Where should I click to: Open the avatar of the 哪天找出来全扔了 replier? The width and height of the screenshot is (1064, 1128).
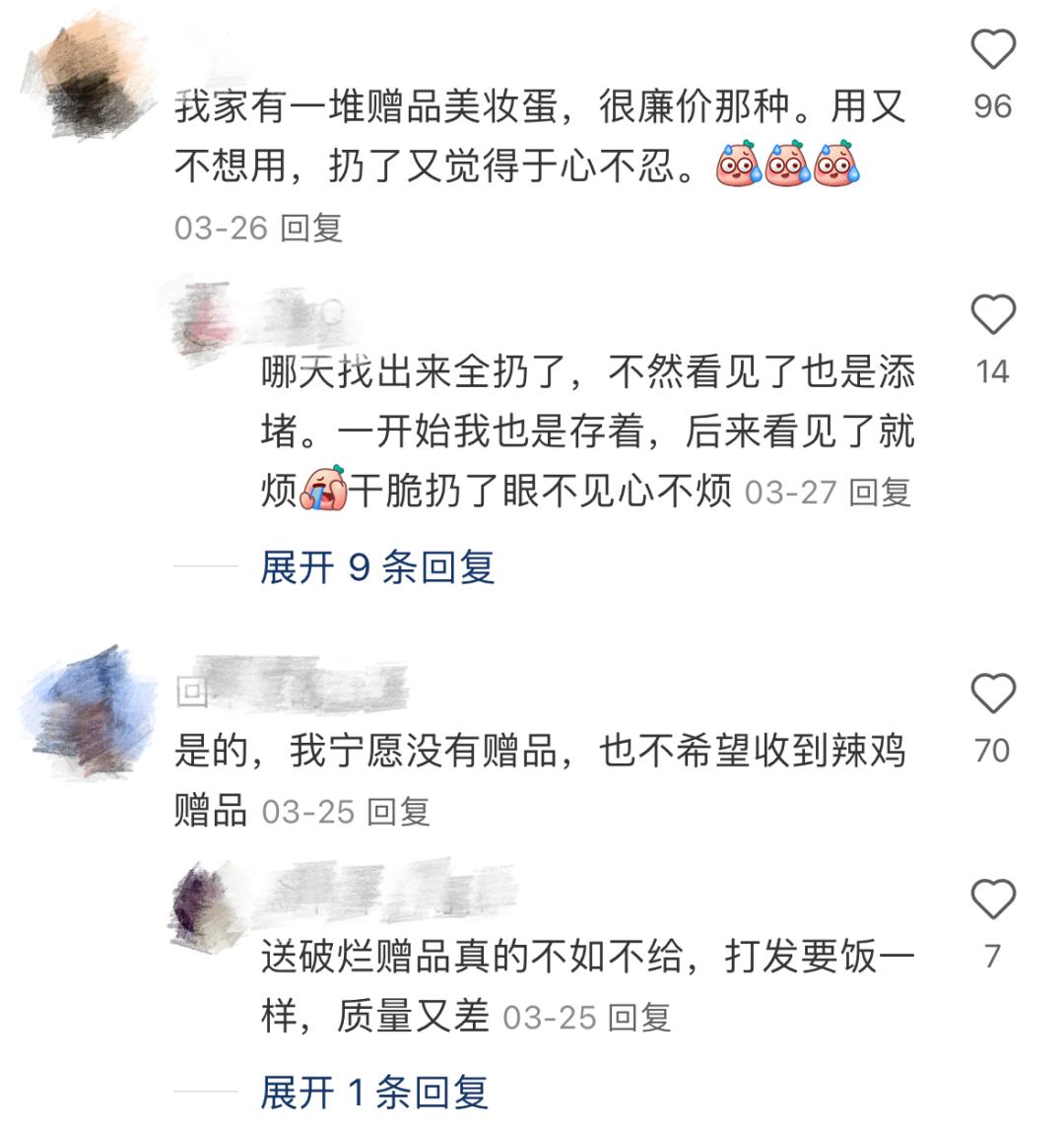pos(207,319)
